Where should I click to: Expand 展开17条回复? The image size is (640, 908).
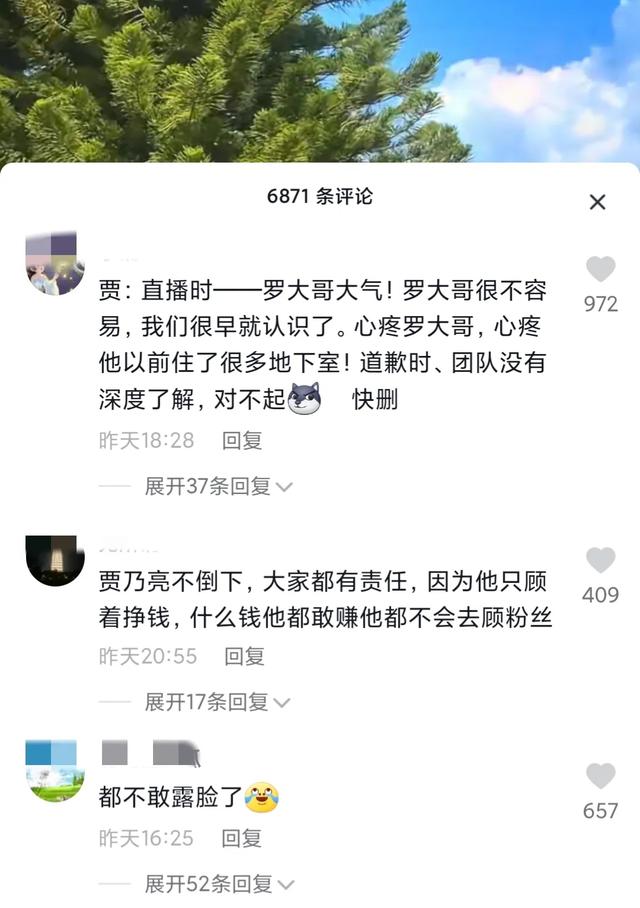point(218,702)
